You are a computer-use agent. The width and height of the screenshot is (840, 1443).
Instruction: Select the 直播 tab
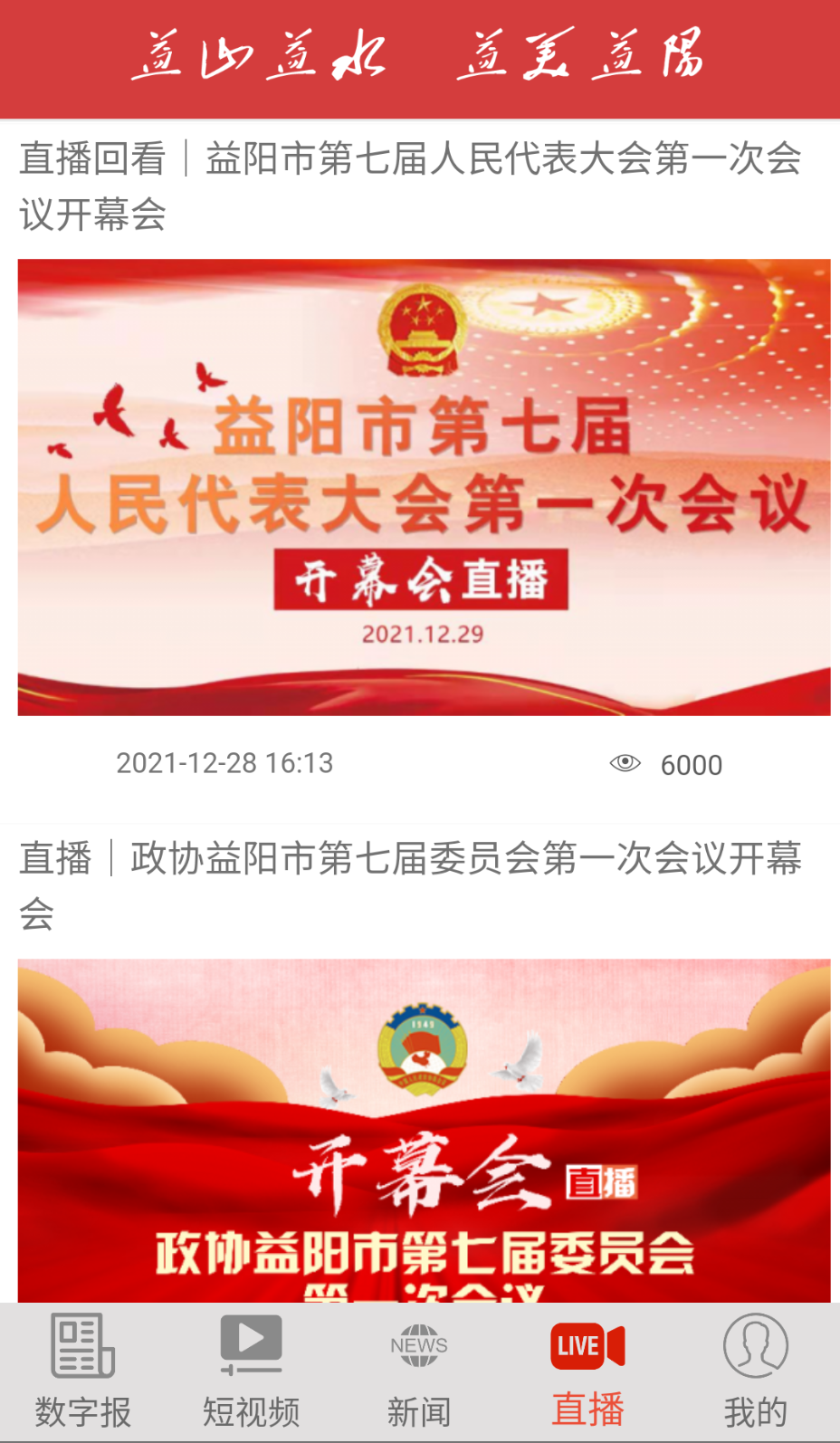coord(587,1371)
